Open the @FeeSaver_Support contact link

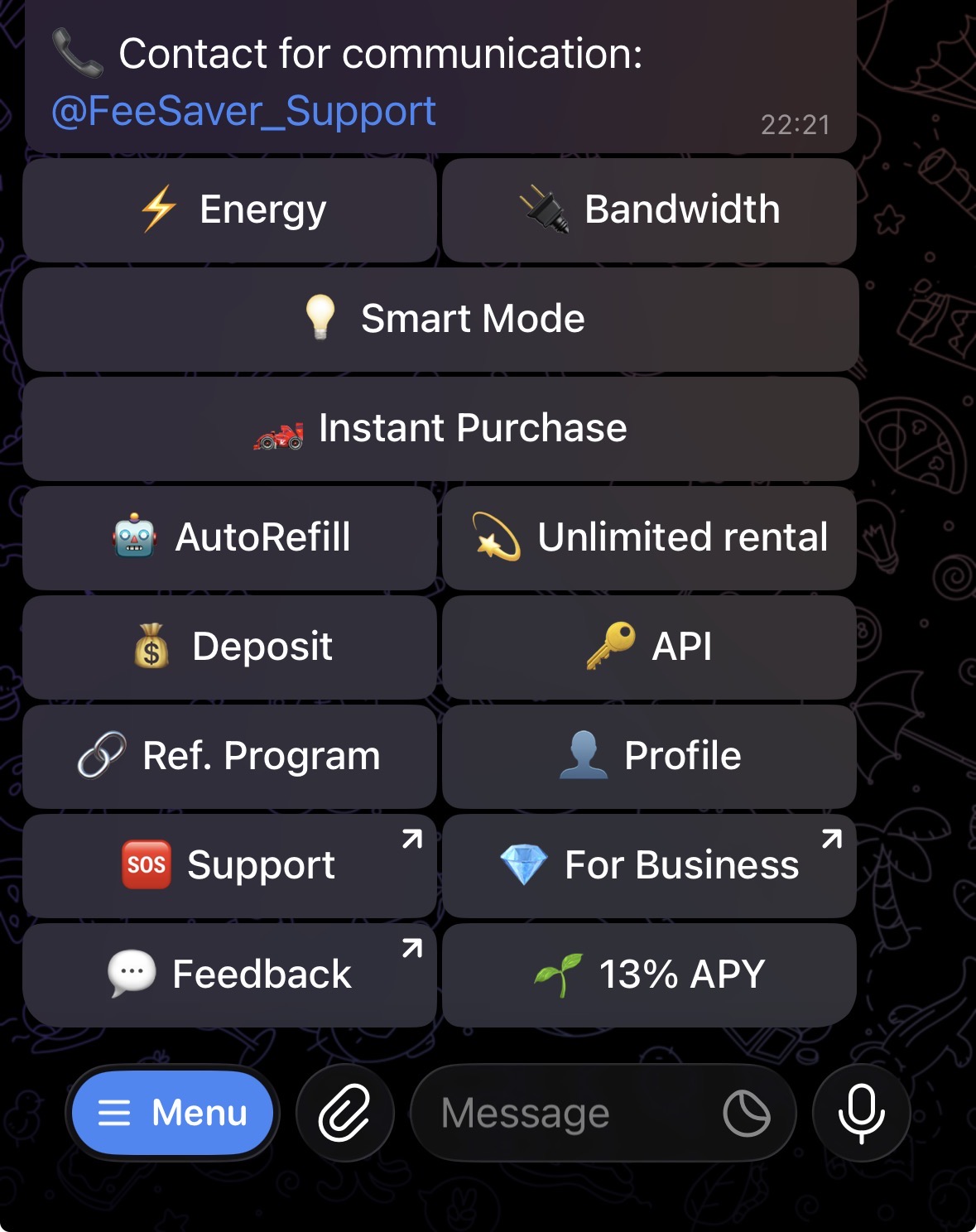pyautogui.click(x=243, y=111)
